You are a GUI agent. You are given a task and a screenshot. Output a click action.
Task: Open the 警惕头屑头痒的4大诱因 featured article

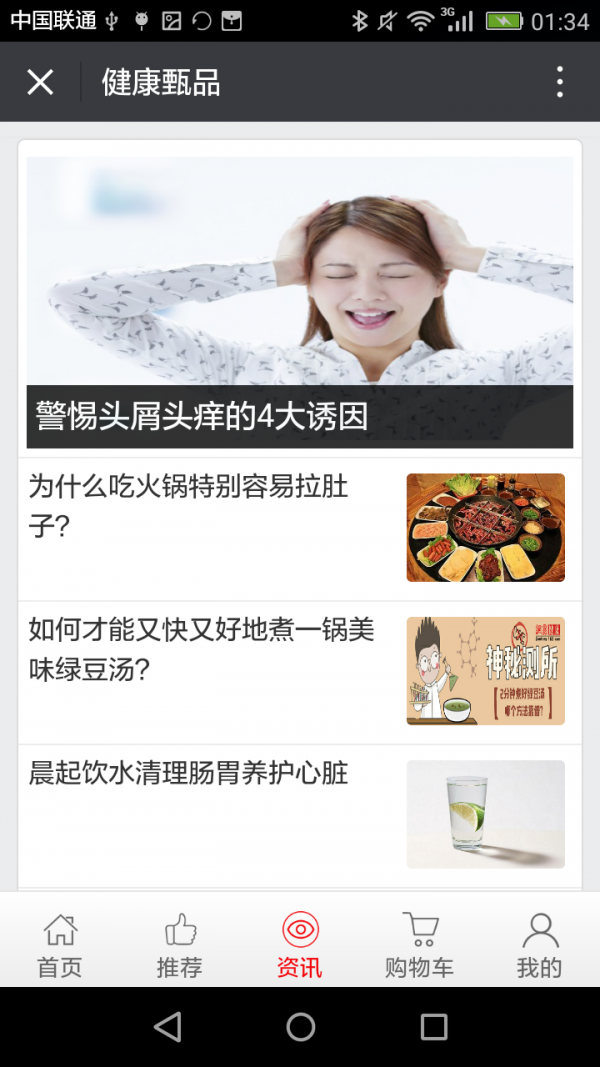click(x=300, y=302)
